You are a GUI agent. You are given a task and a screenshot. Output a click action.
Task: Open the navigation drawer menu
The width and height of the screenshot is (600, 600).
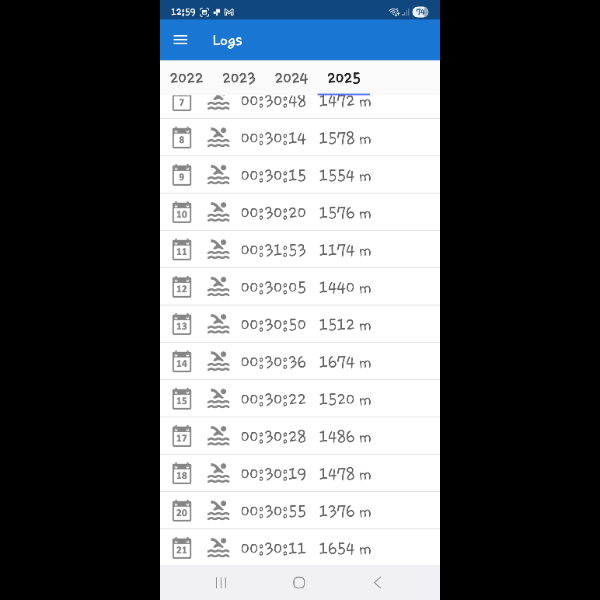tap(180, 40)
